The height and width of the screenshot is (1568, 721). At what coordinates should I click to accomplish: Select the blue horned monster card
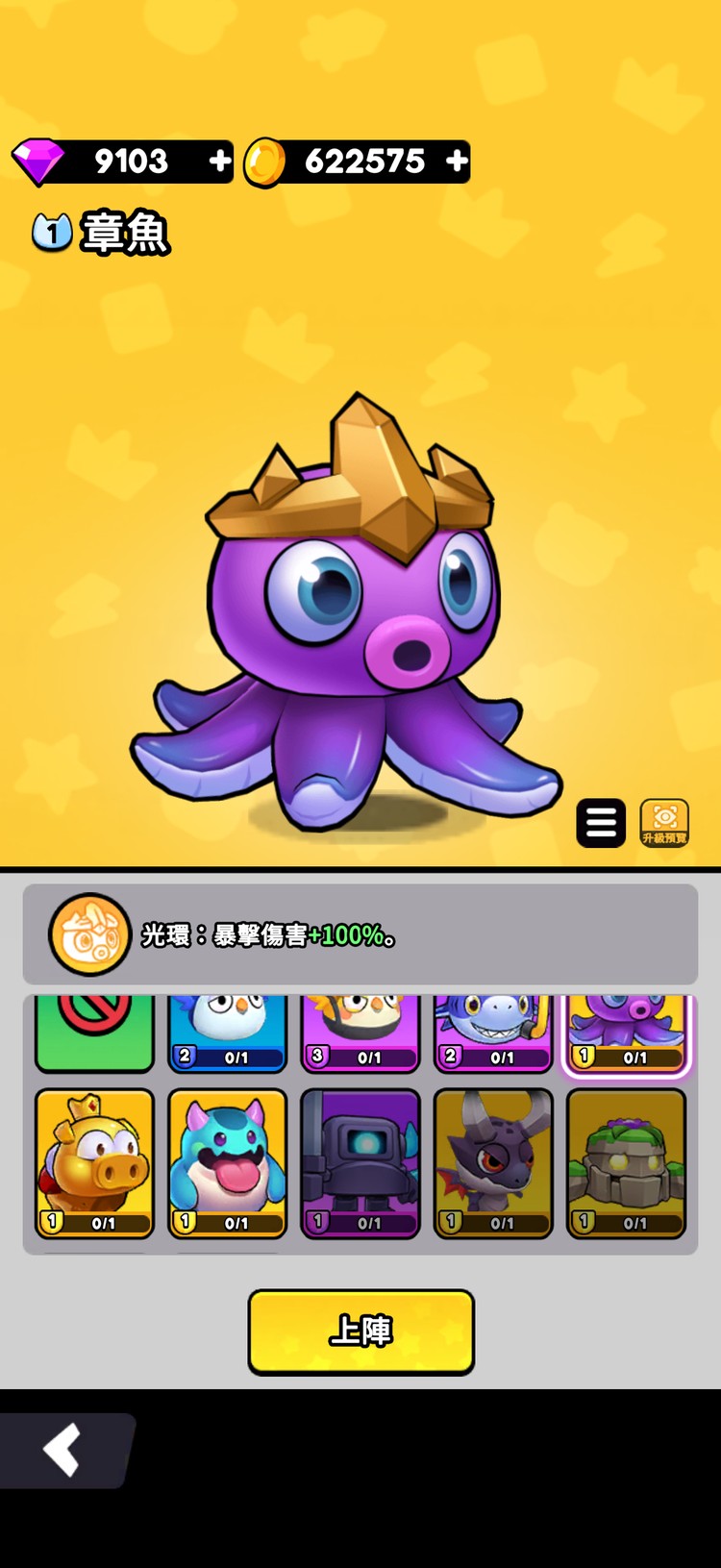pos(227,1162)
